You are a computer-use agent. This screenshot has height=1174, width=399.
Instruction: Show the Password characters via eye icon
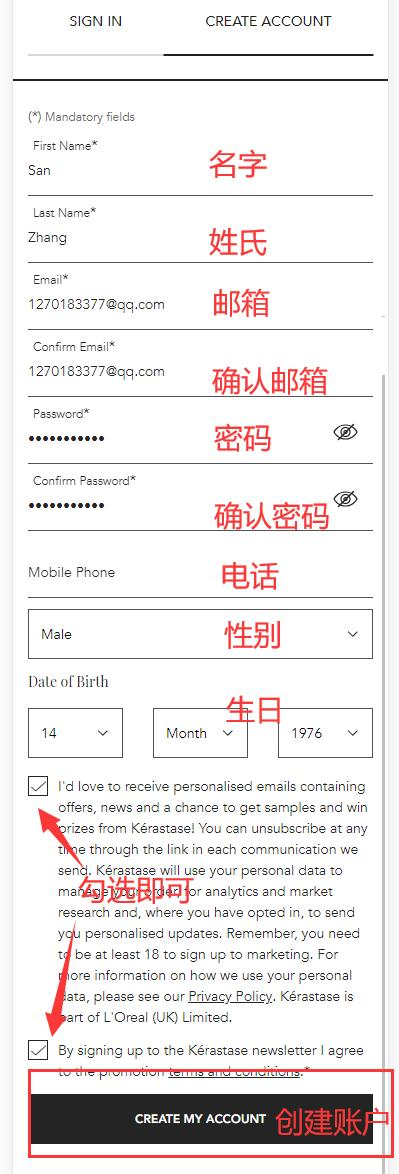click(345, 432)
